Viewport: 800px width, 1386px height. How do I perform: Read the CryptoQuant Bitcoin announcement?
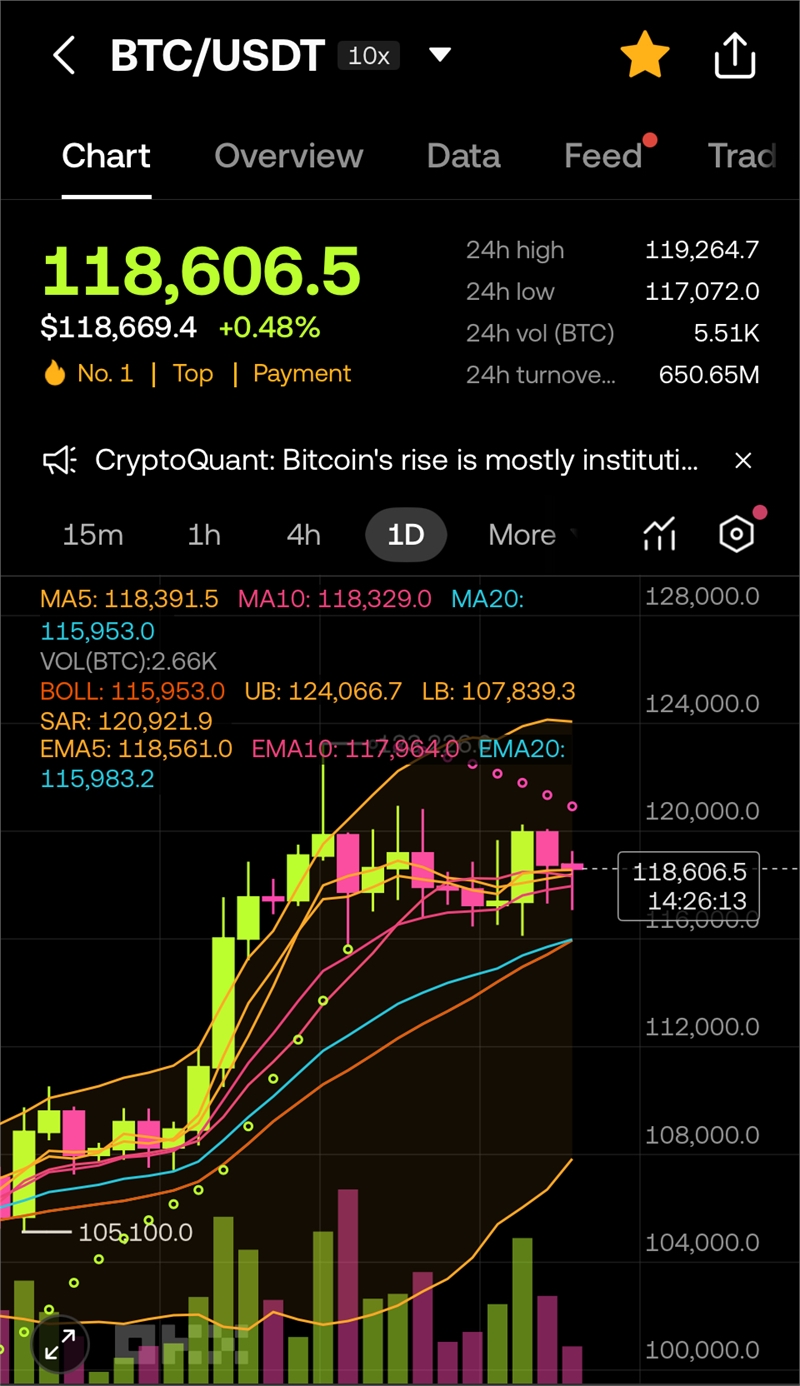(x=396, y=461)
